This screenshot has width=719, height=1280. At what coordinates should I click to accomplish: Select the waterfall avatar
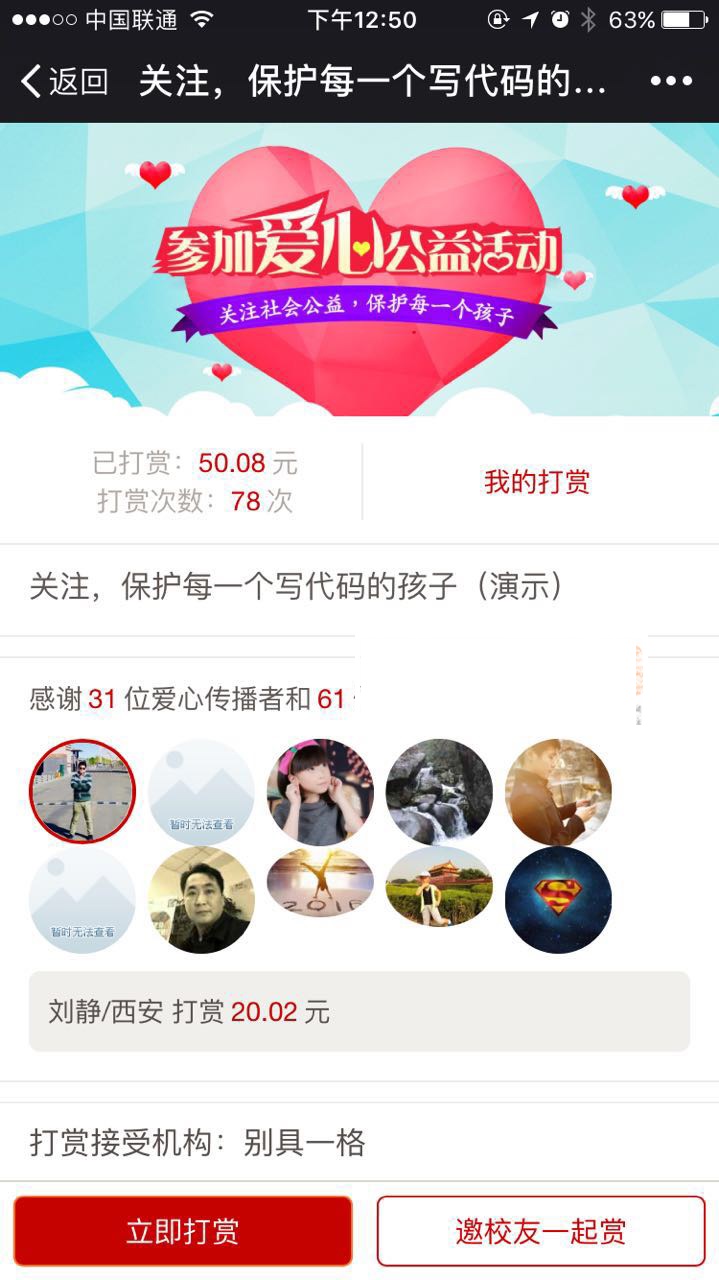pyautogui.click(x=439, y=792)
